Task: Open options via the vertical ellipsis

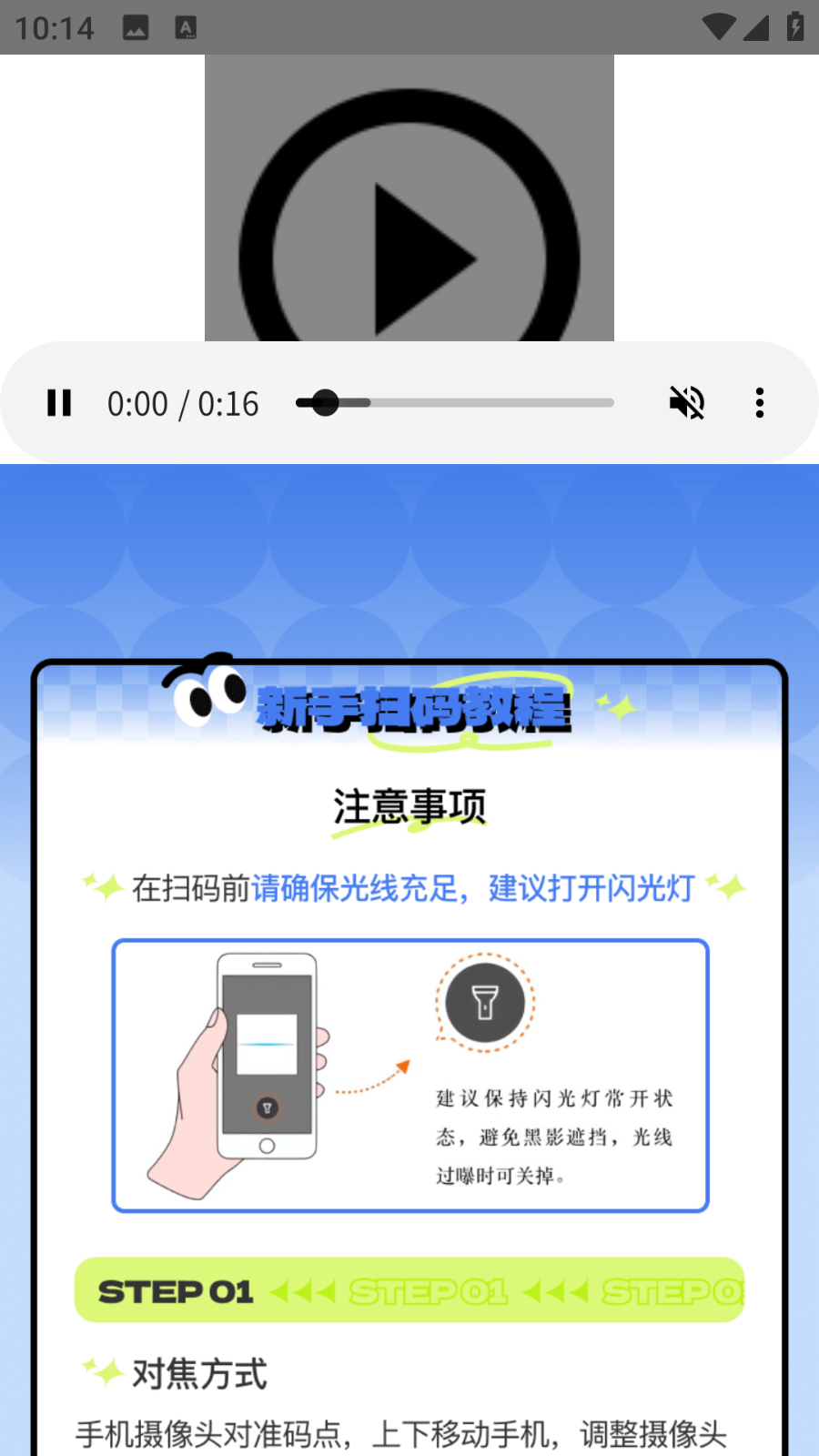Action: (x=760, y=402)
